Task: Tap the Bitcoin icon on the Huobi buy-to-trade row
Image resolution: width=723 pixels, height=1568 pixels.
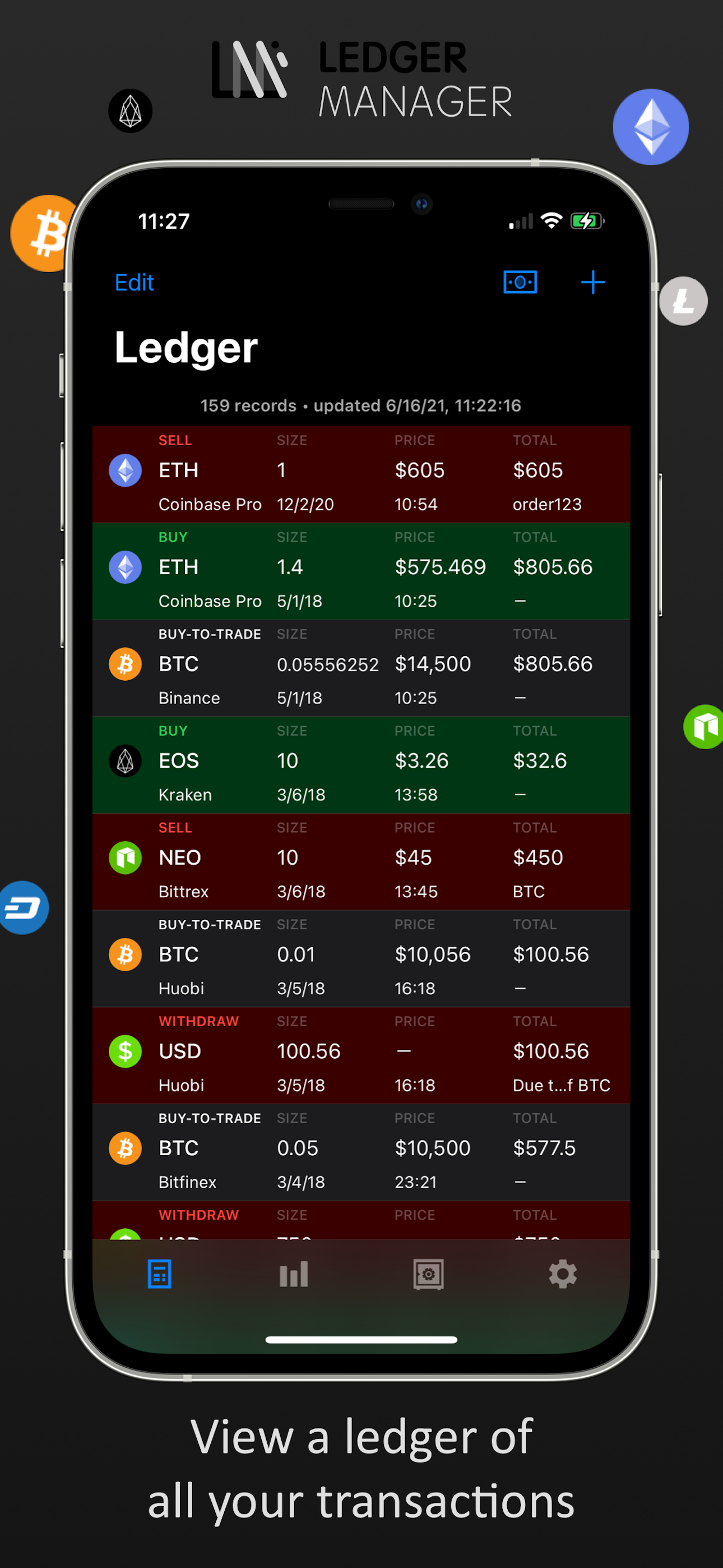Action: click(125, 954)
